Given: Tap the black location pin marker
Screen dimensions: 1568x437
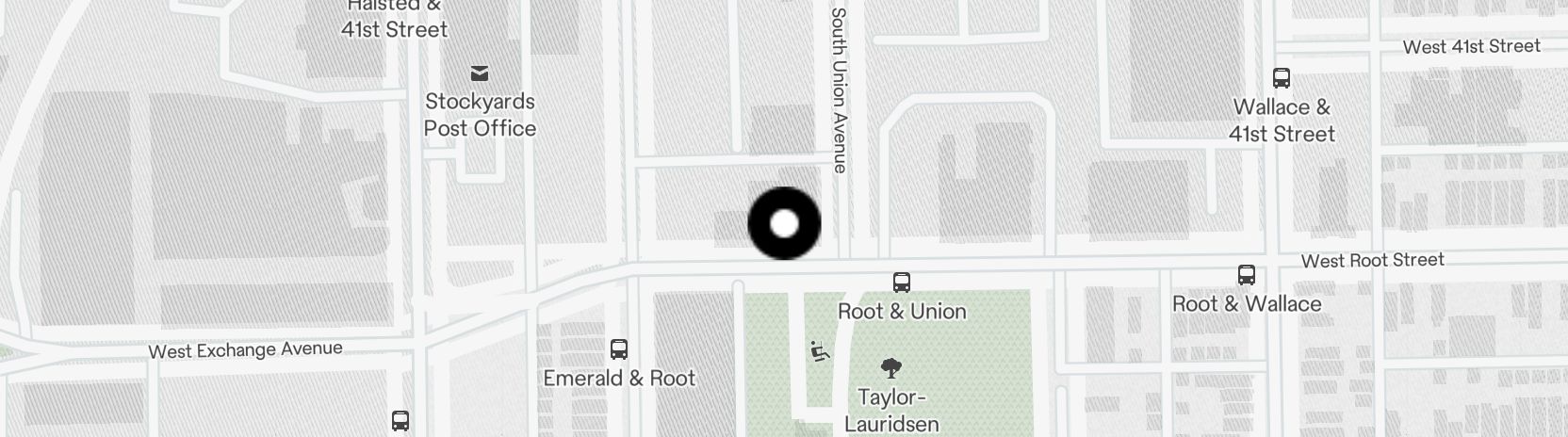Looking at the screenshot, I should coord(784,224).
